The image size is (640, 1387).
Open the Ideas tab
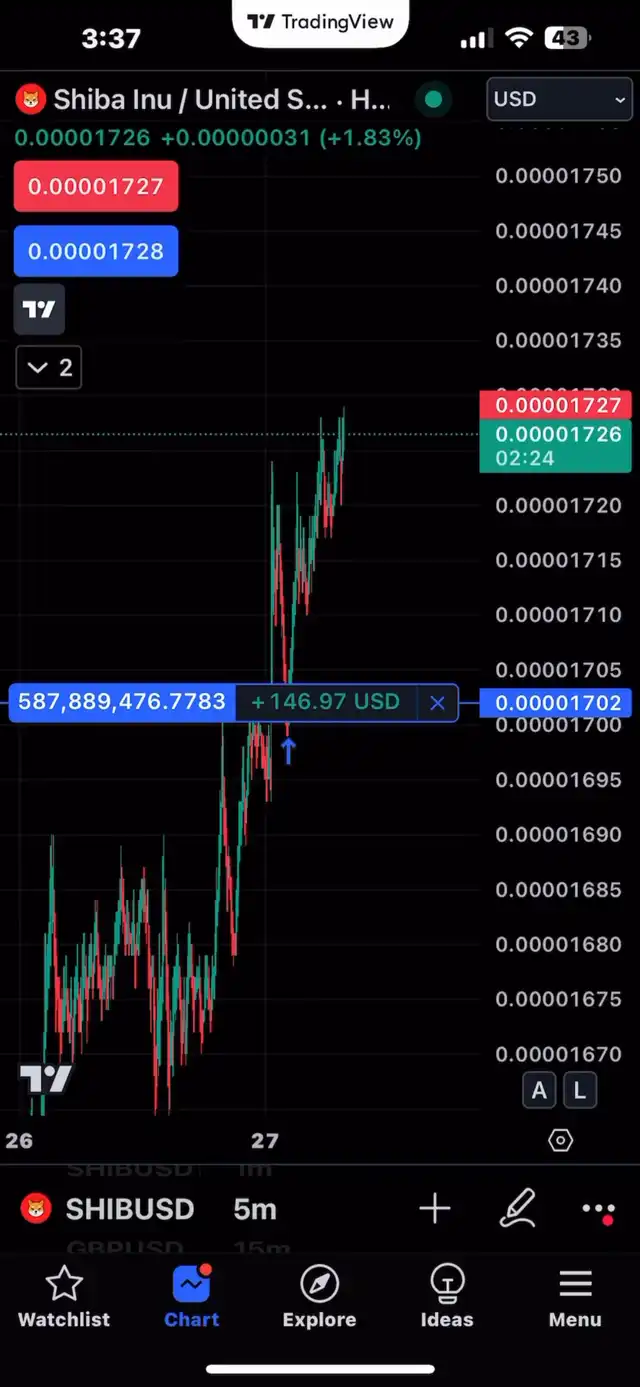tap(447, 1296)
